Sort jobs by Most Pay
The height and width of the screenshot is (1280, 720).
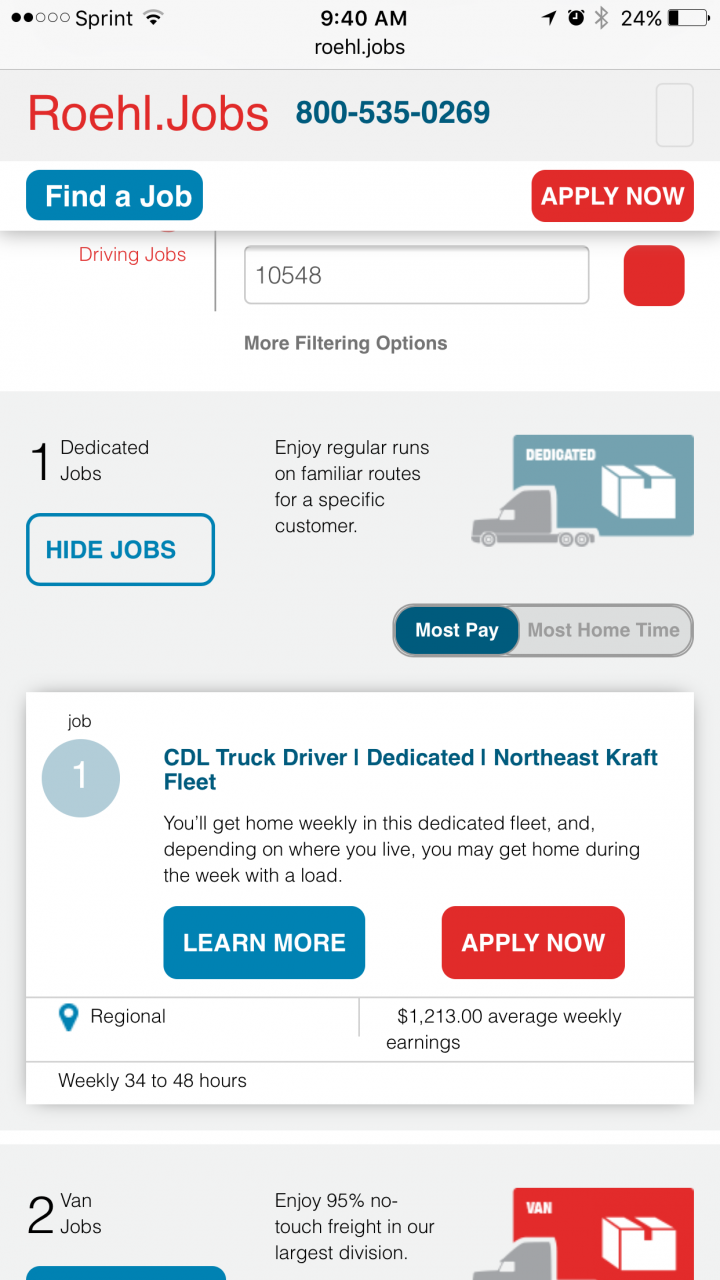tap(457, 630)
